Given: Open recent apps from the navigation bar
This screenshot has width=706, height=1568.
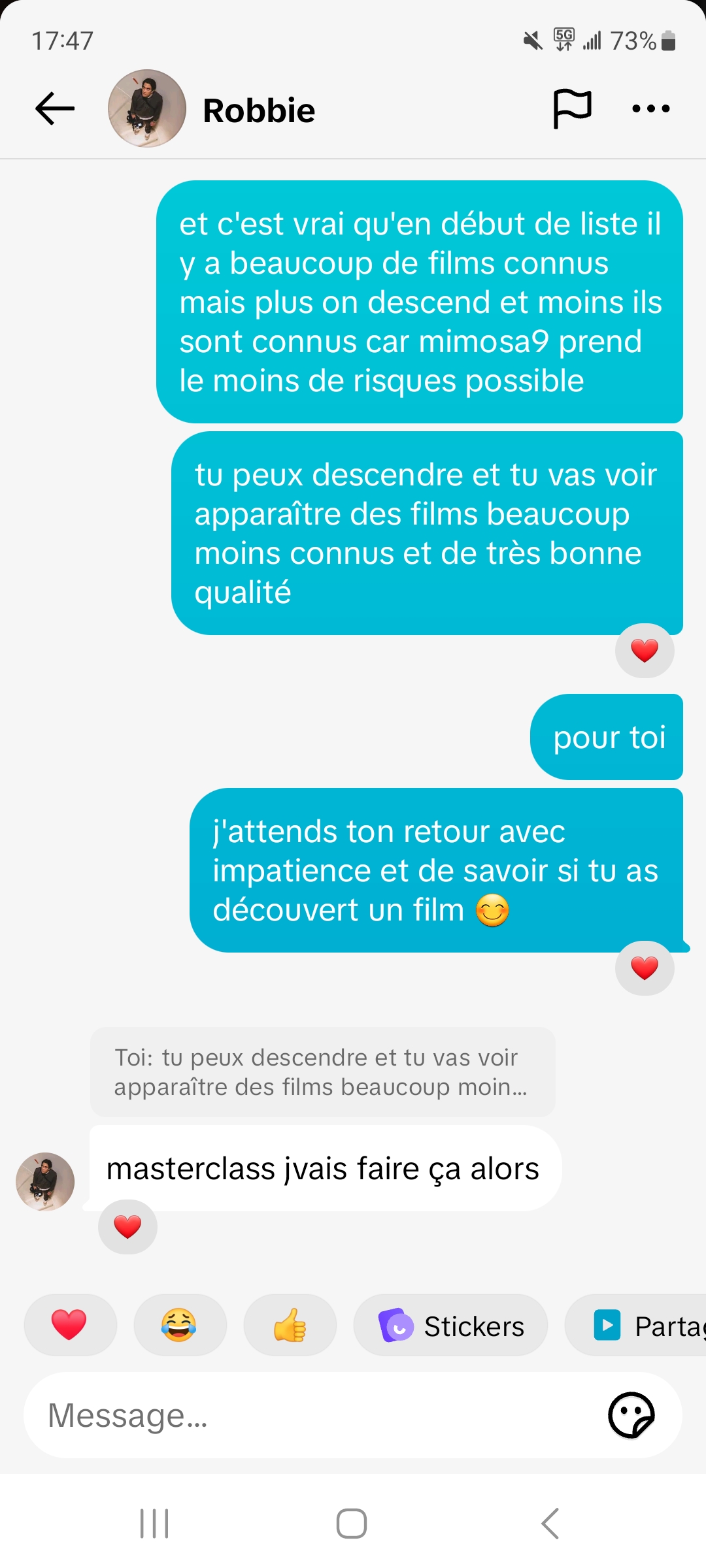Looking at the screenshot, I should [x=155, y=1524].
